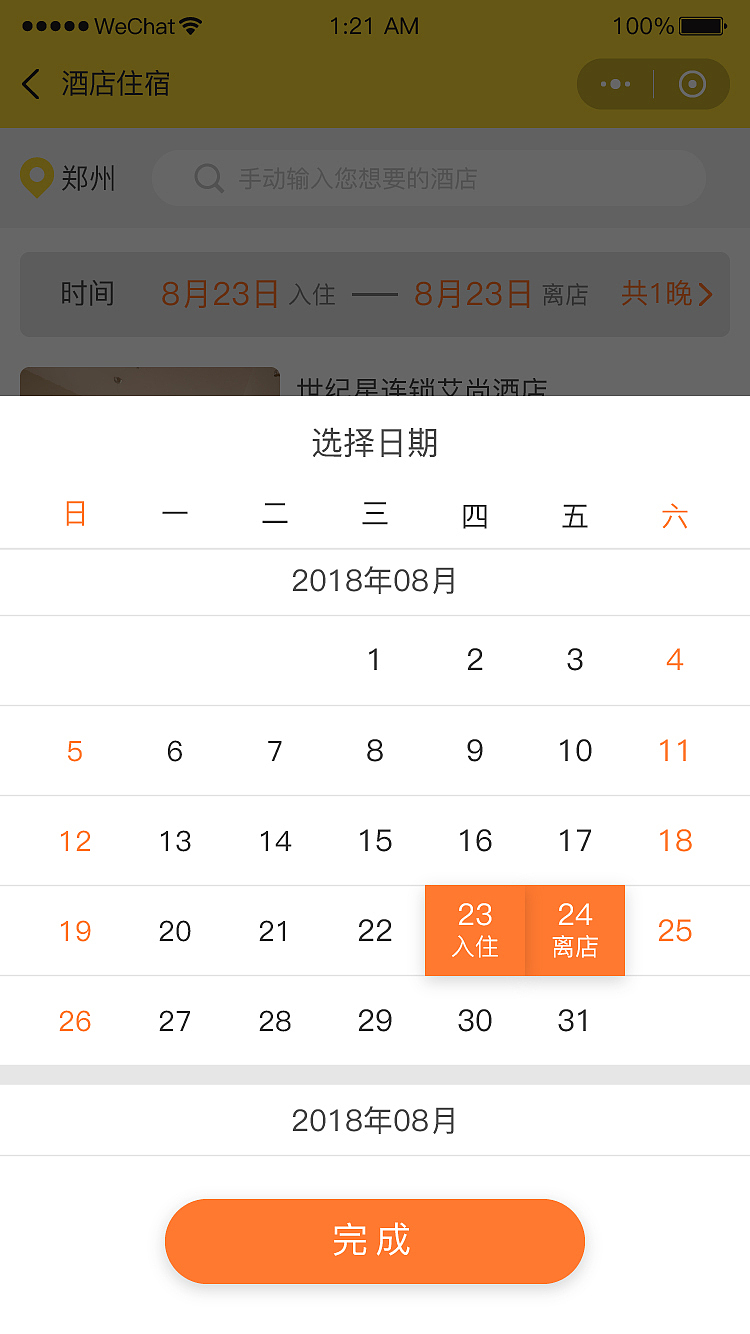Viewport: 750px width, 1334px height.
Task: Switch to the 2018年08月 month section
Action: 374,580
